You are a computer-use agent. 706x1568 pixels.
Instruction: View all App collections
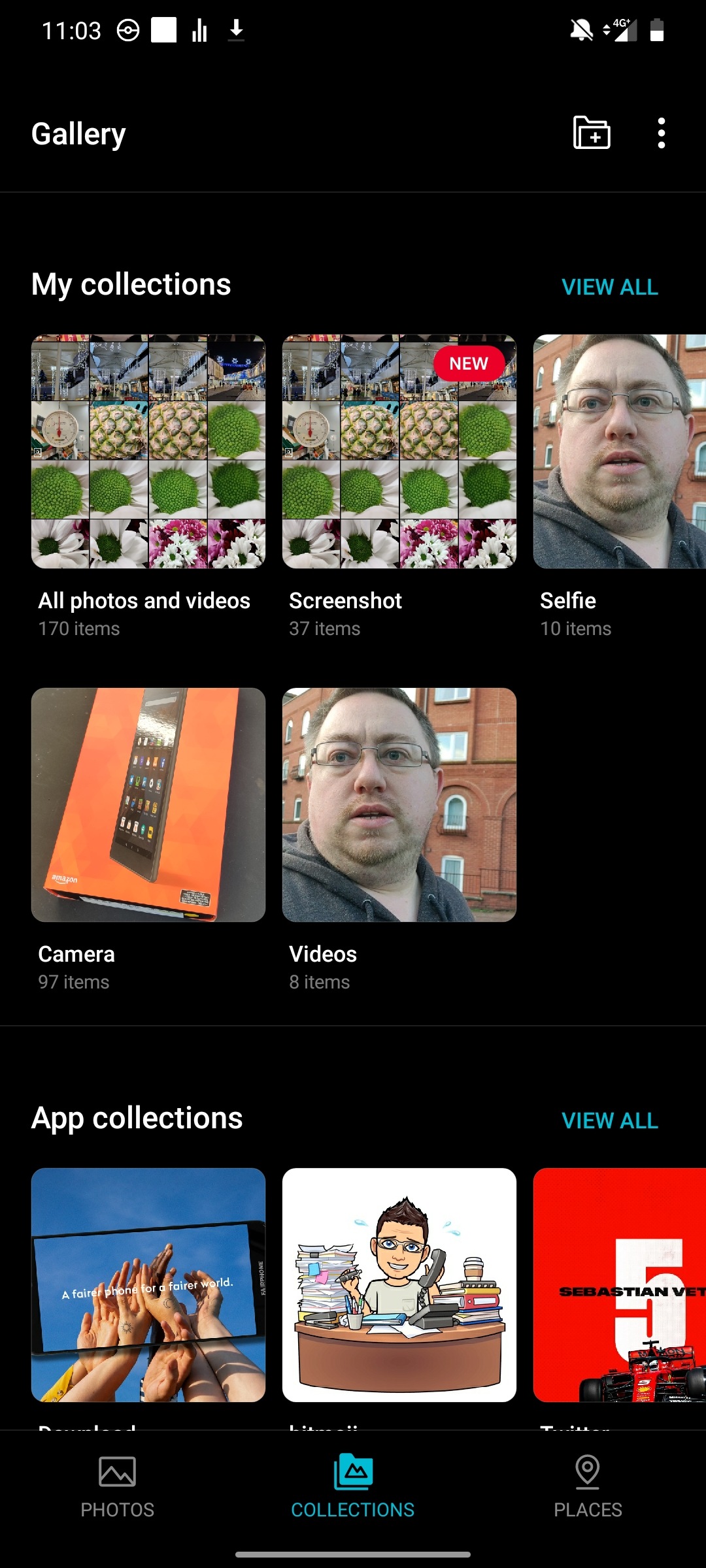point(609,1120)
